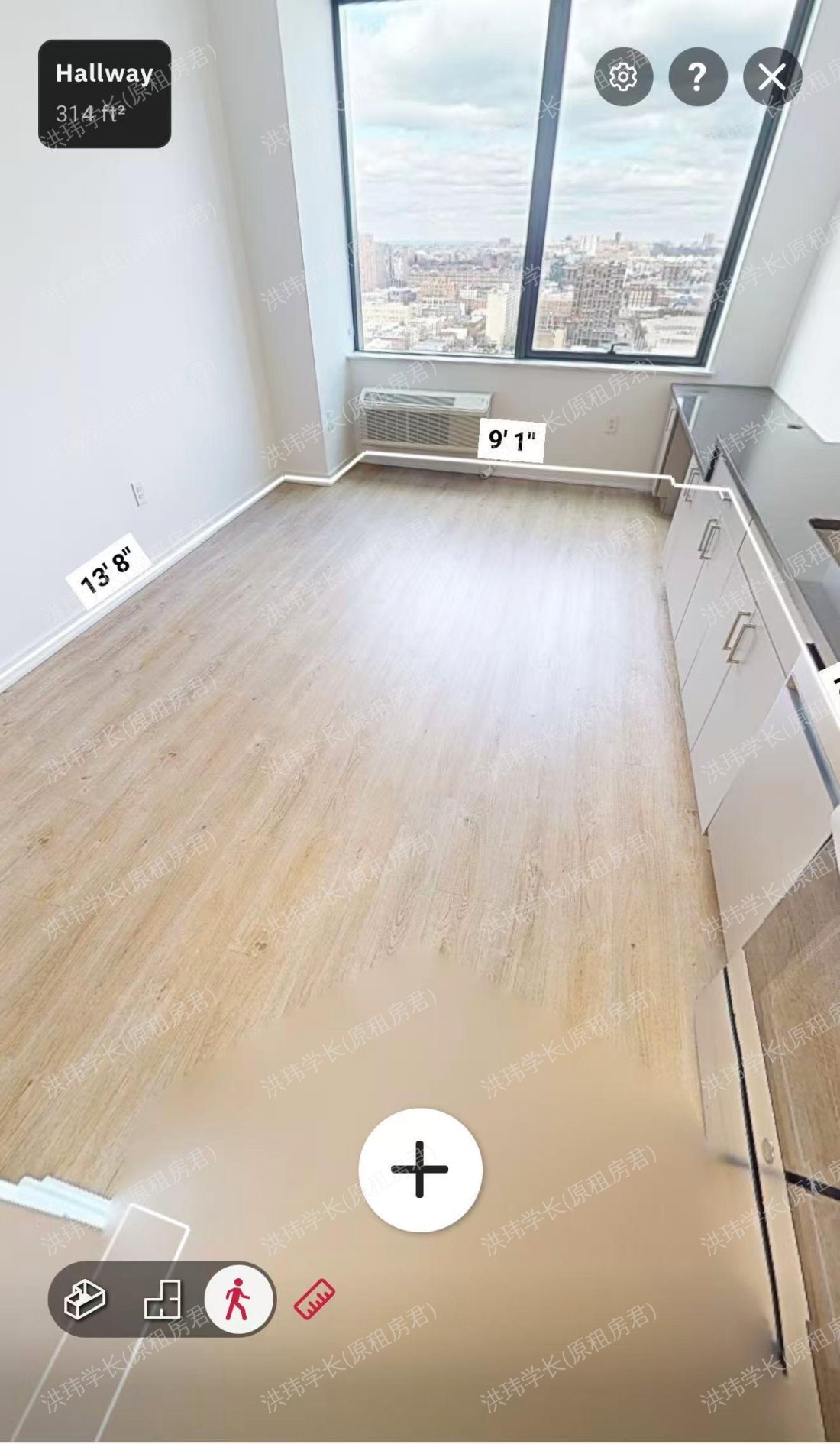This screenshot has width=840, height=1444.
Task: Close the 3D tour viewer
Action: pos(772,76)
